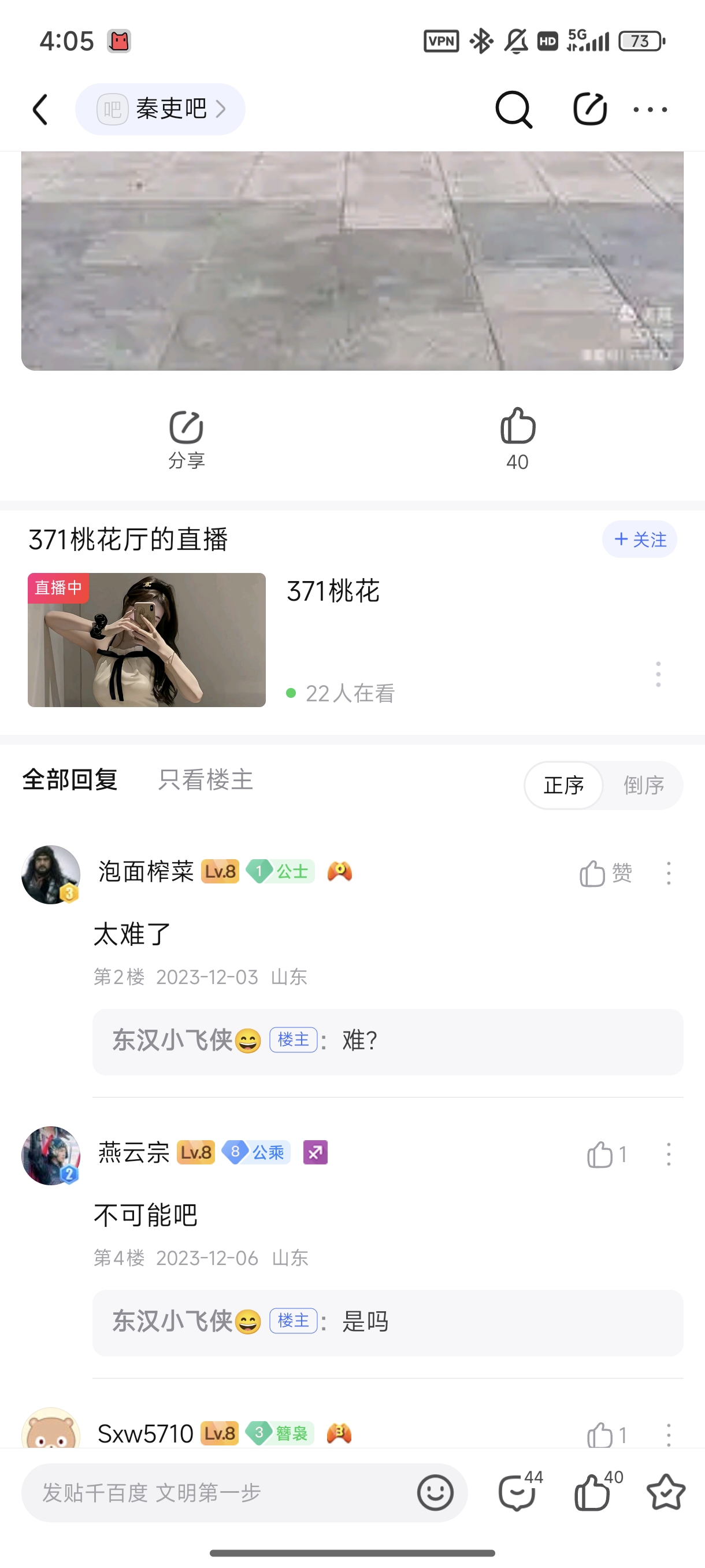
Task: Open the 371桃花 live stream thumbnail
Action: point(147,639)
